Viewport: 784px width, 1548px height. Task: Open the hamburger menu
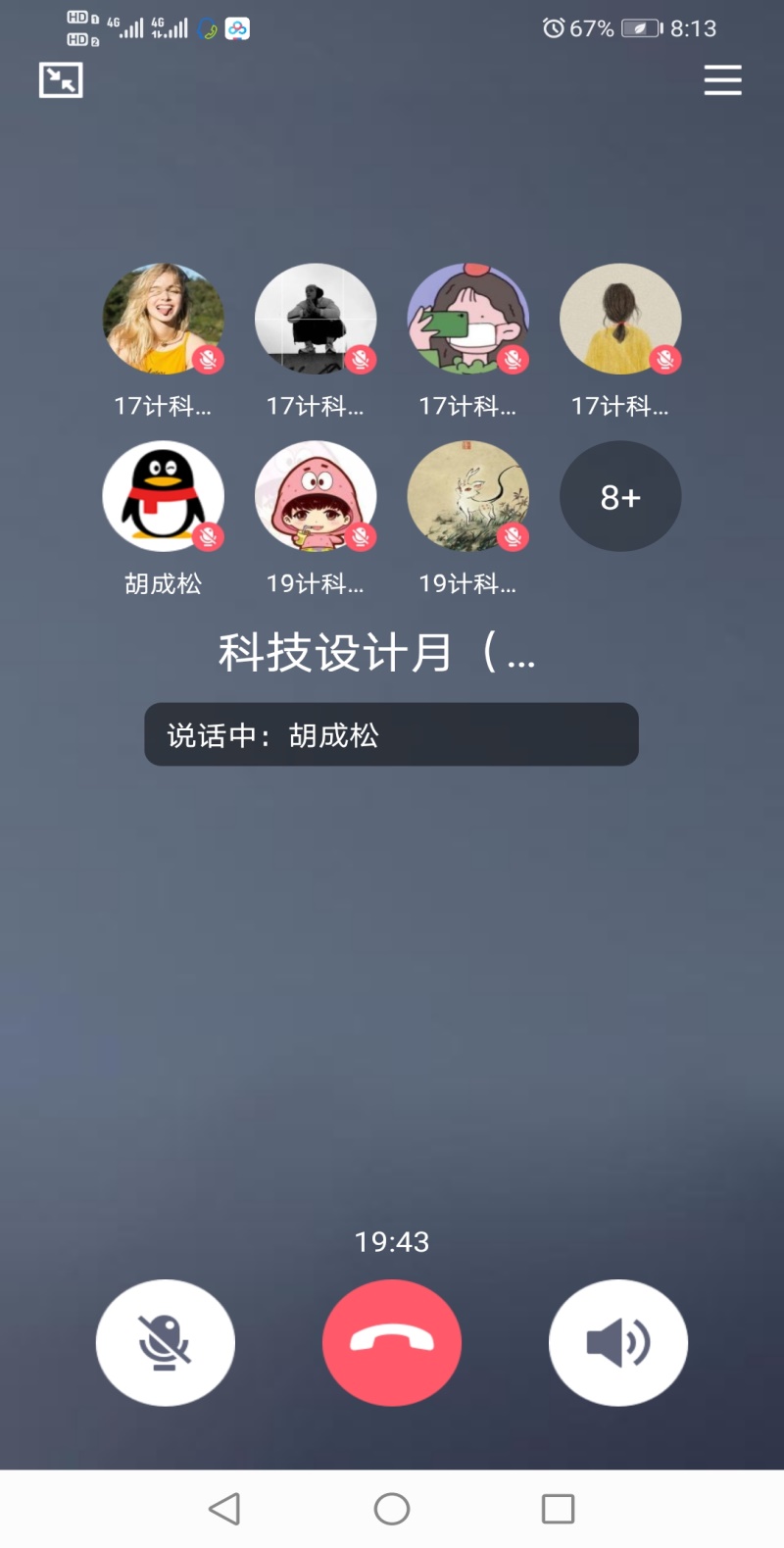(722, 80)
